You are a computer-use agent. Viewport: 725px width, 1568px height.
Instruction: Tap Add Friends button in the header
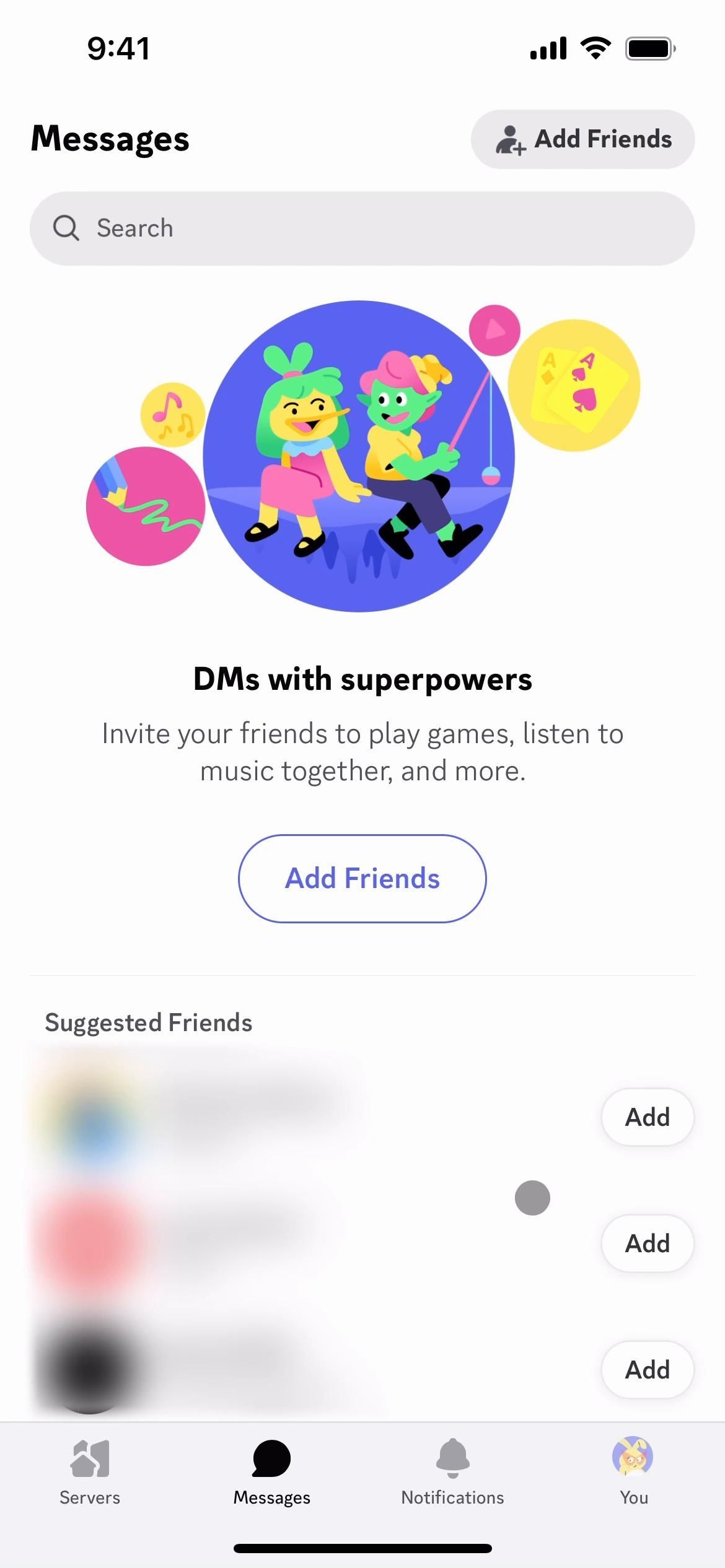point(582,139)
